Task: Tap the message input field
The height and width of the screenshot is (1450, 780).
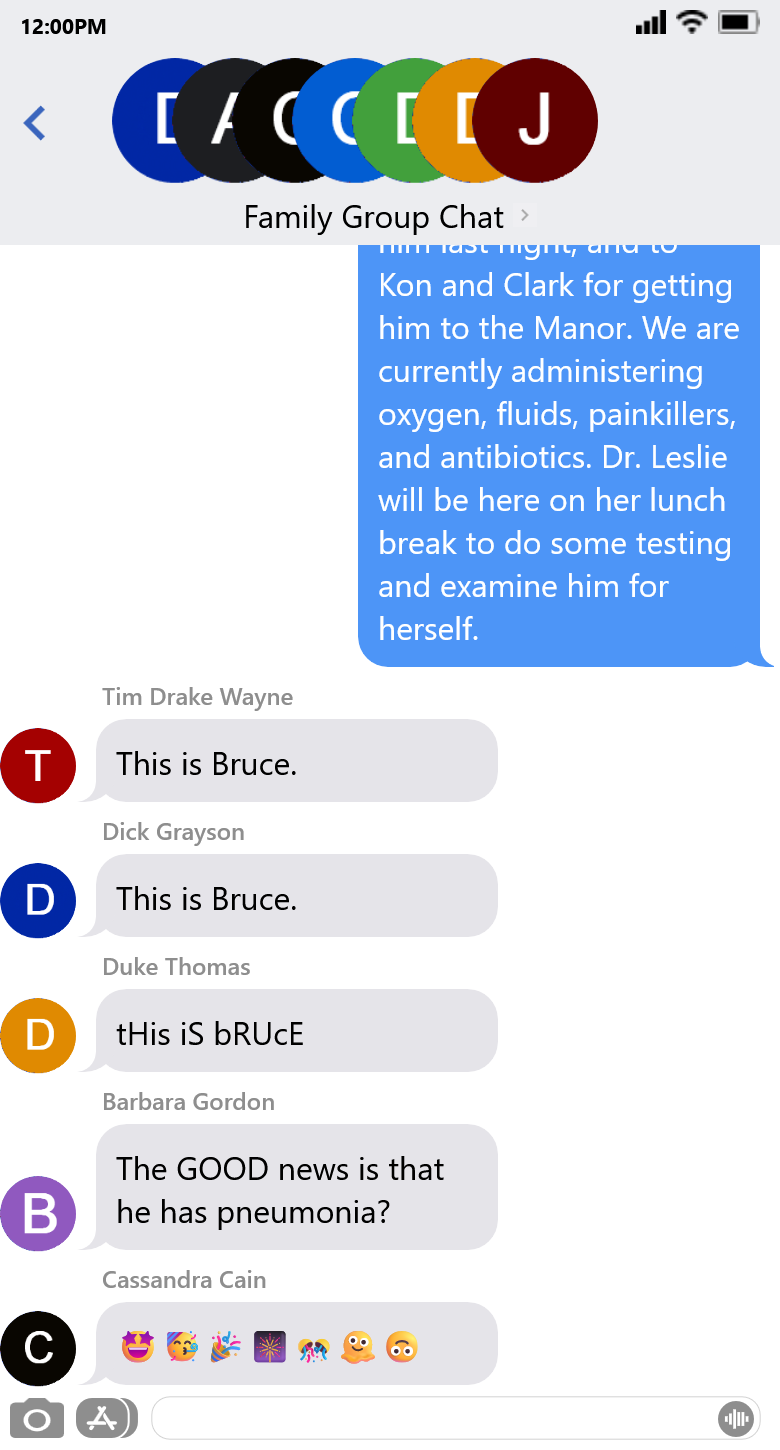Action: click(x=440, y=1417)
